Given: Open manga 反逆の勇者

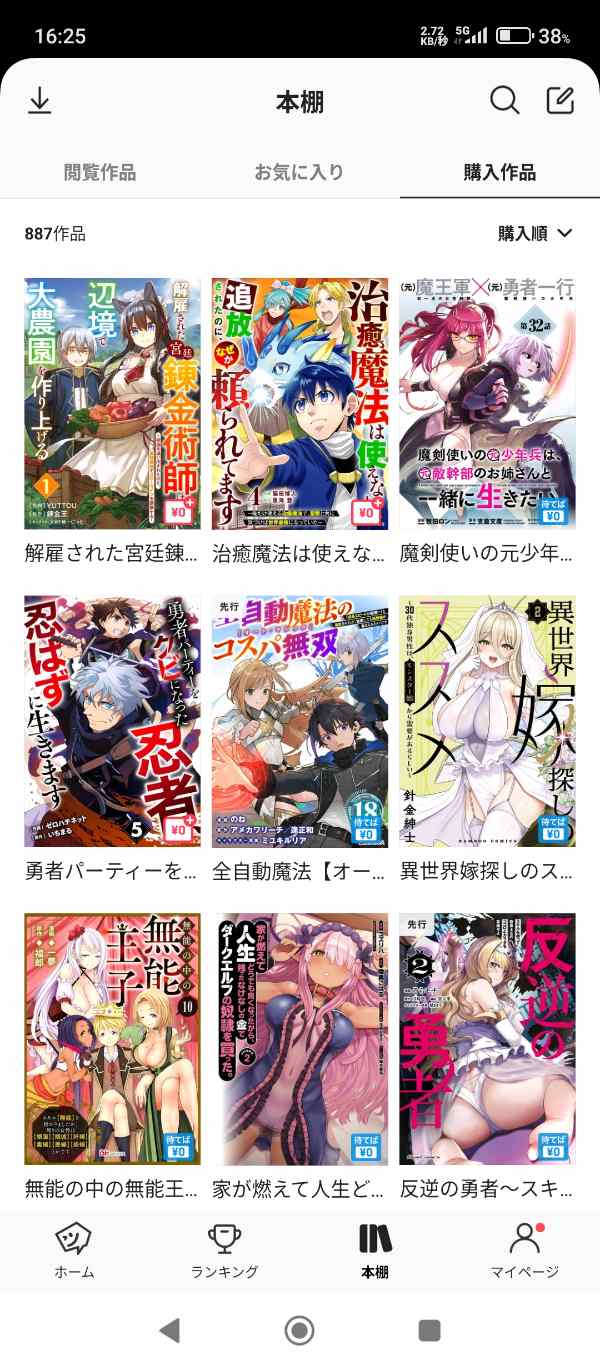Looking at the screenshot, I should pyautogui.click(x=487, y=1039).
